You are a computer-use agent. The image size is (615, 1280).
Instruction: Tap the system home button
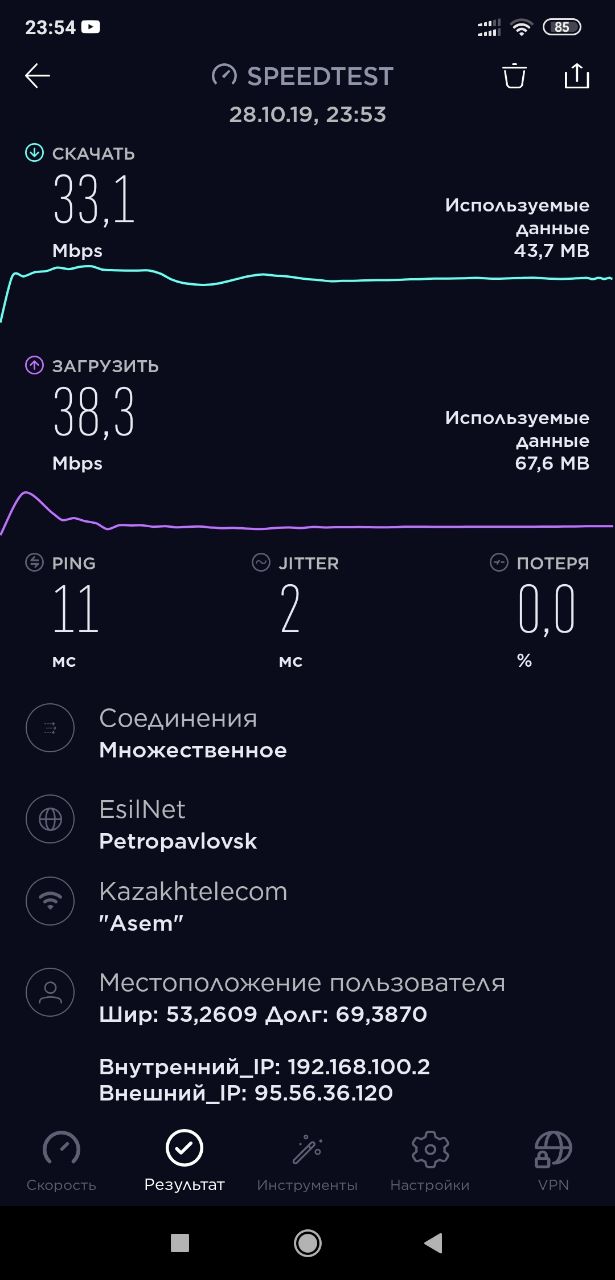307,1243
